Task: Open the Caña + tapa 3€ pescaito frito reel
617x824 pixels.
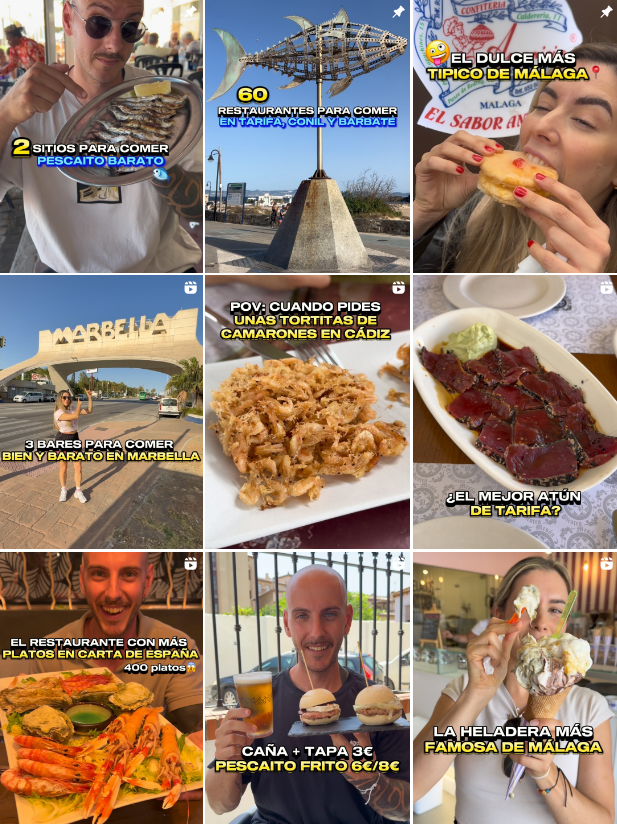Action: (x=307, y=688)
